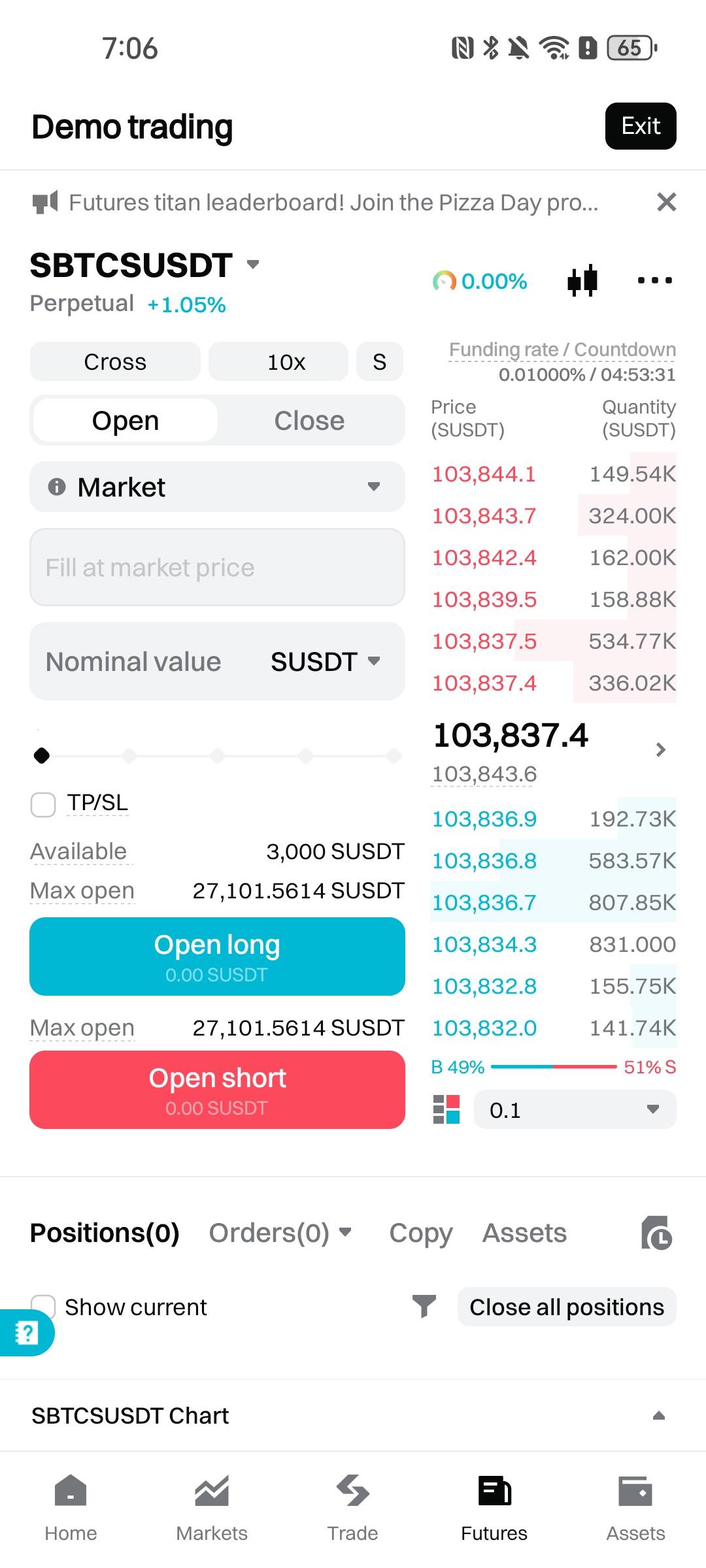Place an Open short order
Image resolution: width=706 pixels, height=1568 pixels.
(216, 1090)
